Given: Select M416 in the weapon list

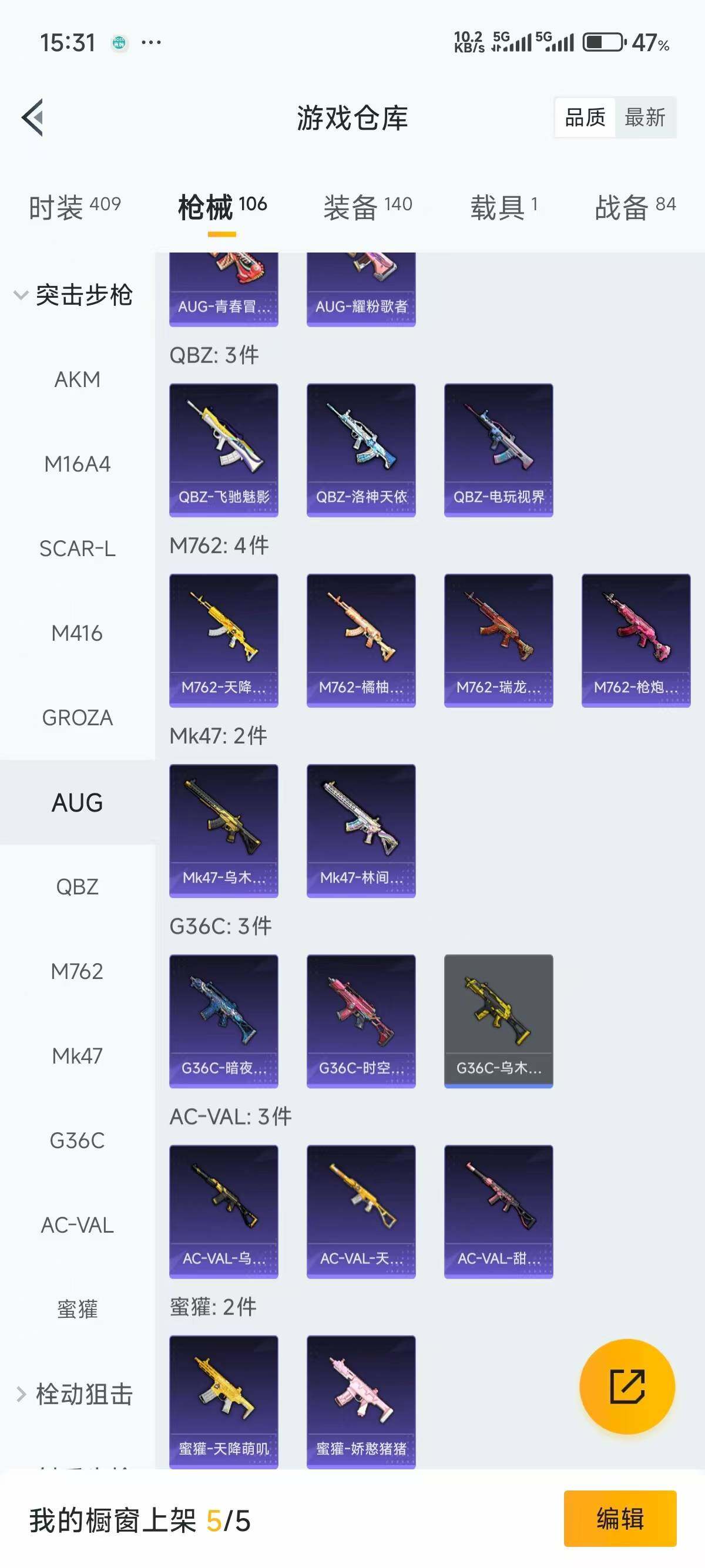Looking at the screenshot, I should click(78, 633).
